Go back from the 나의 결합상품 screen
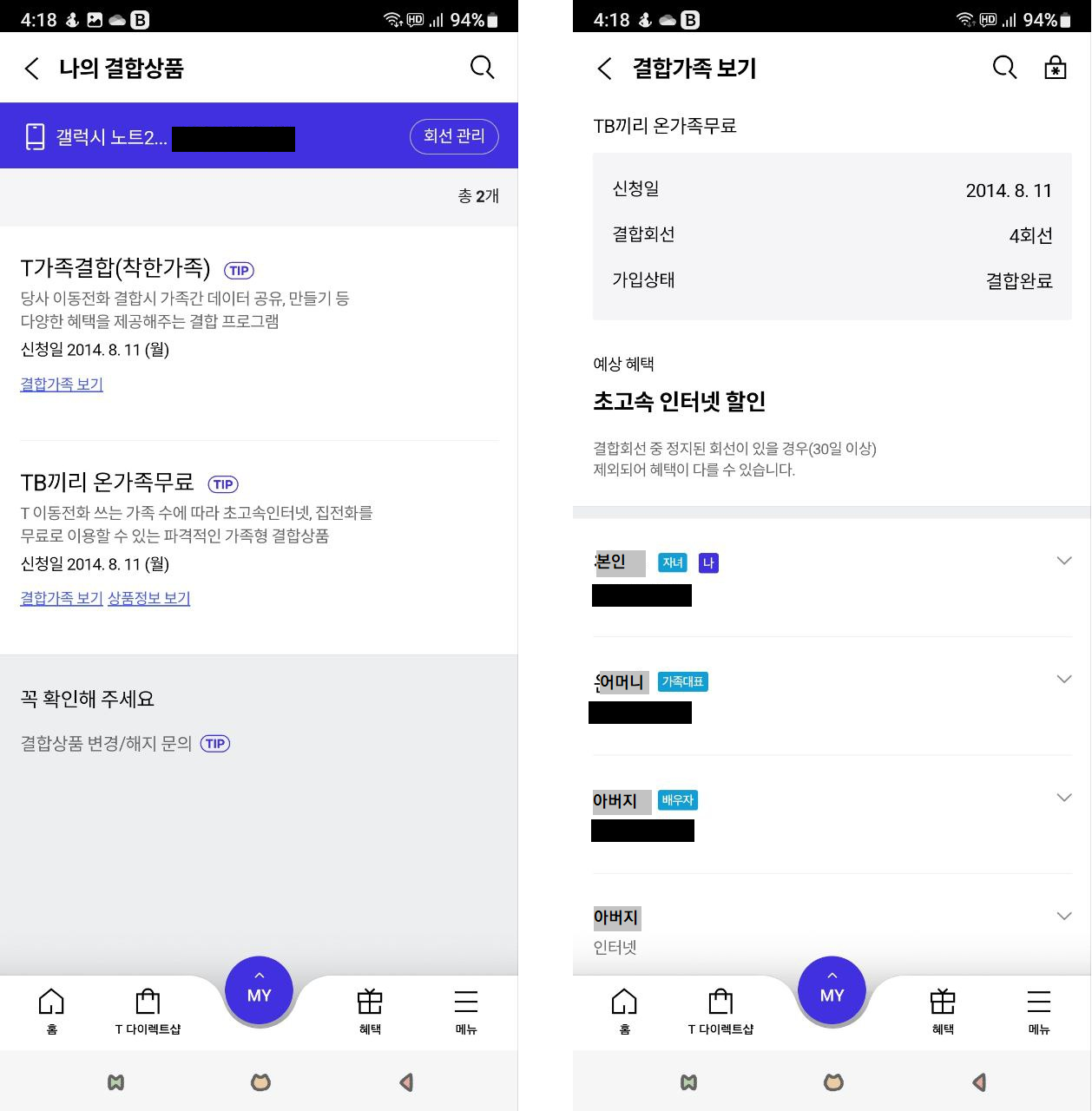Screen dimensions: 1092x1111 click(x=32, y=69)
